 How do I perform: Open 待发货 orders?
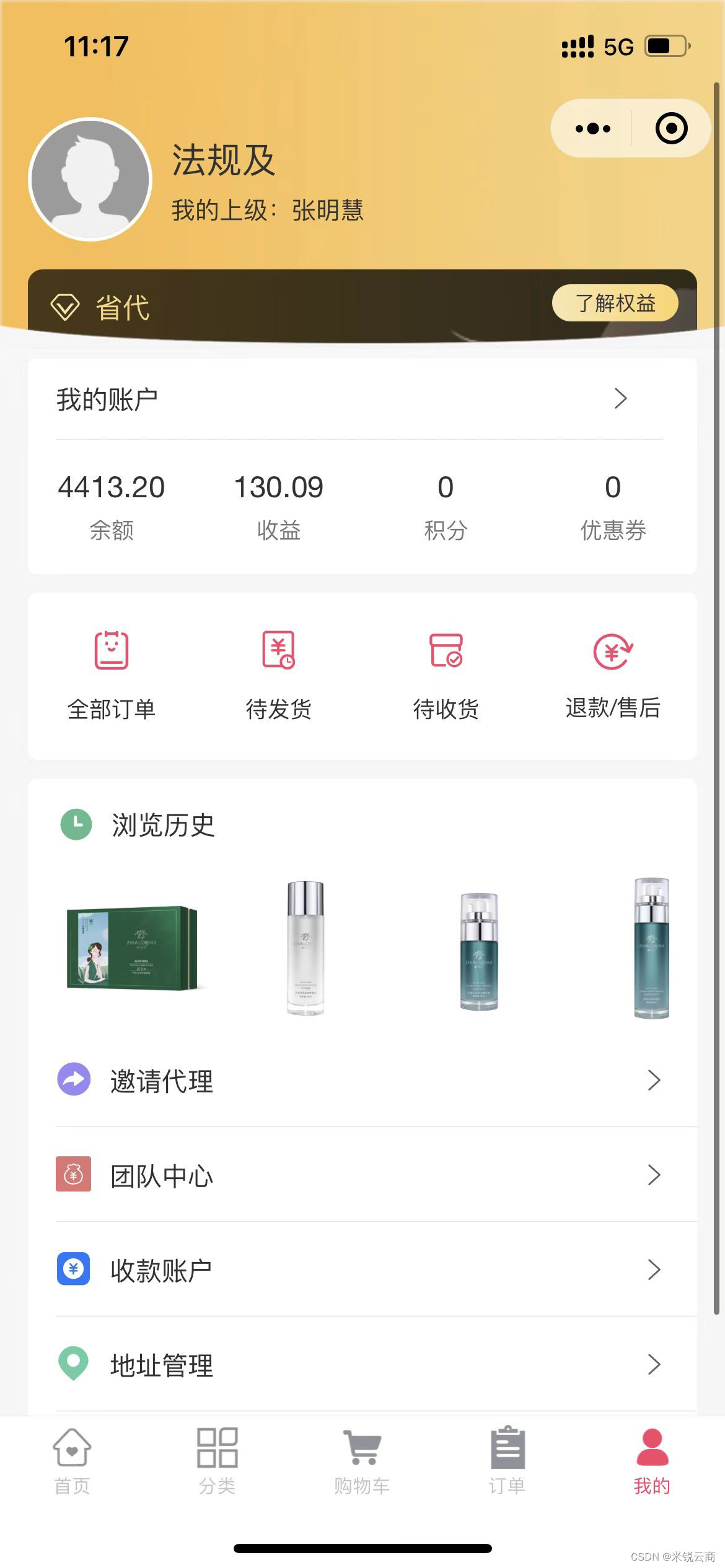coord(279,675)
